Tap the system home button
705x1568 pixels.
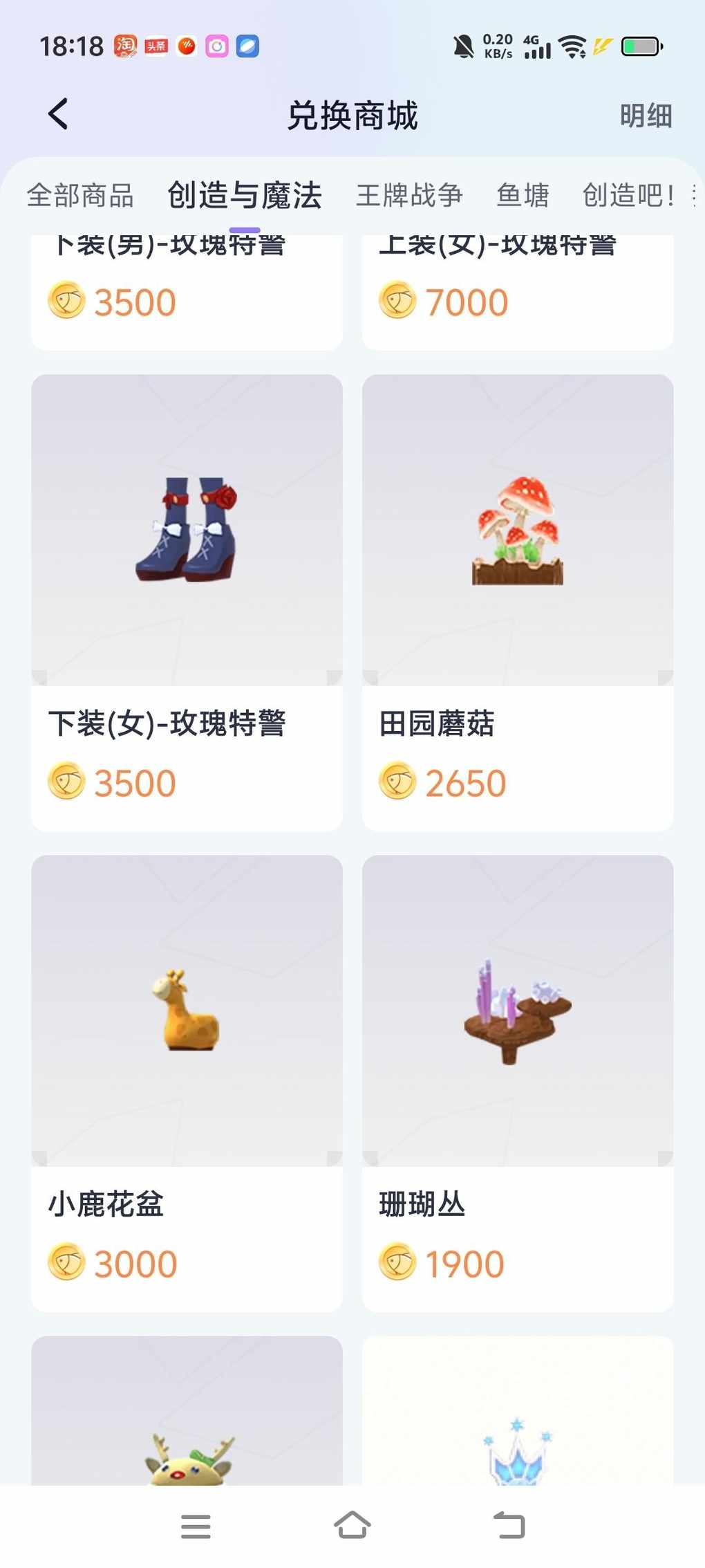(352, 1525)
